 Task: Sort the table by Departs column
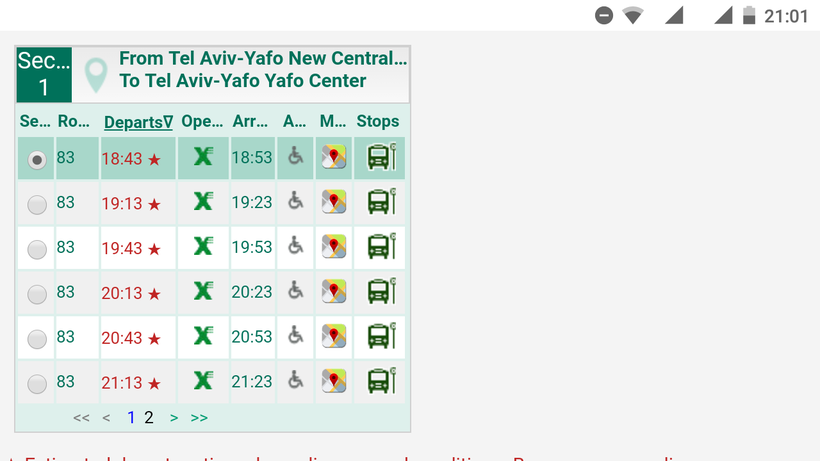click(x=138, y=122)
